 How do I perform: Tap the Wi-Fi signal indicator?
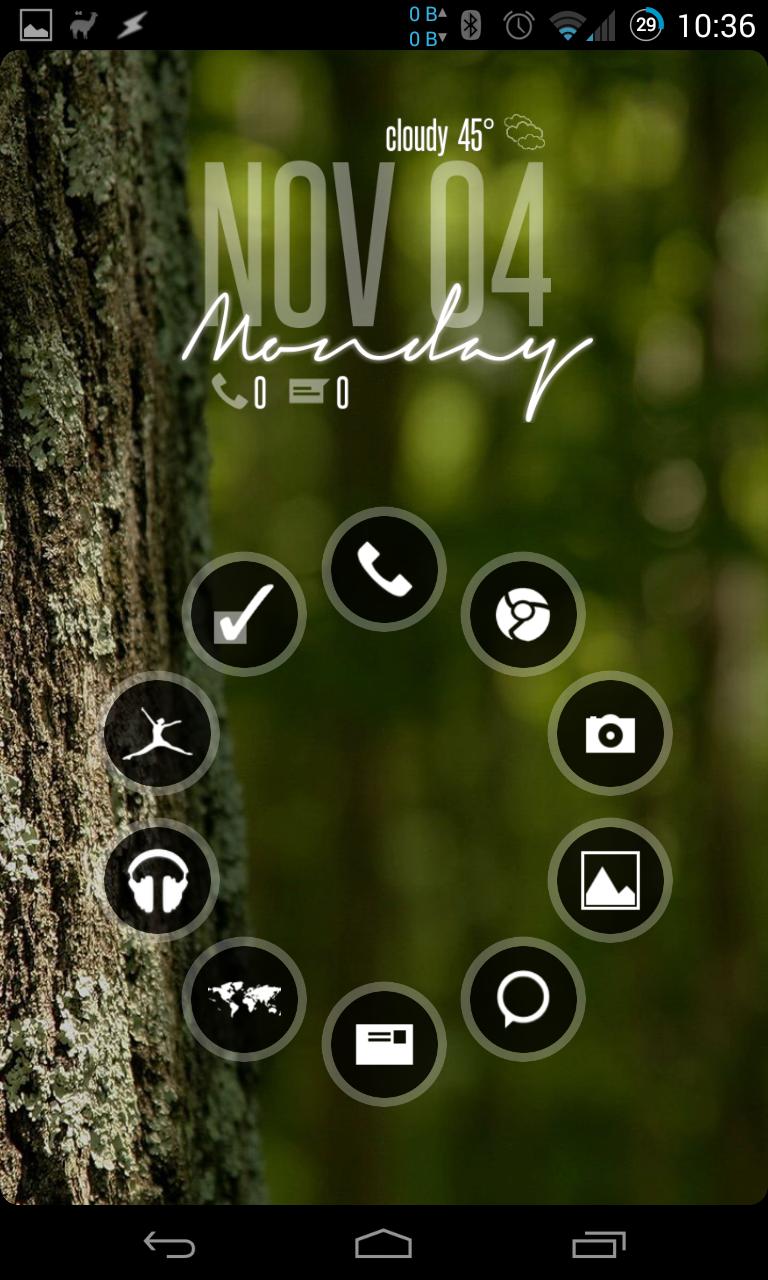pyautogui.click(x=566, y=24)
